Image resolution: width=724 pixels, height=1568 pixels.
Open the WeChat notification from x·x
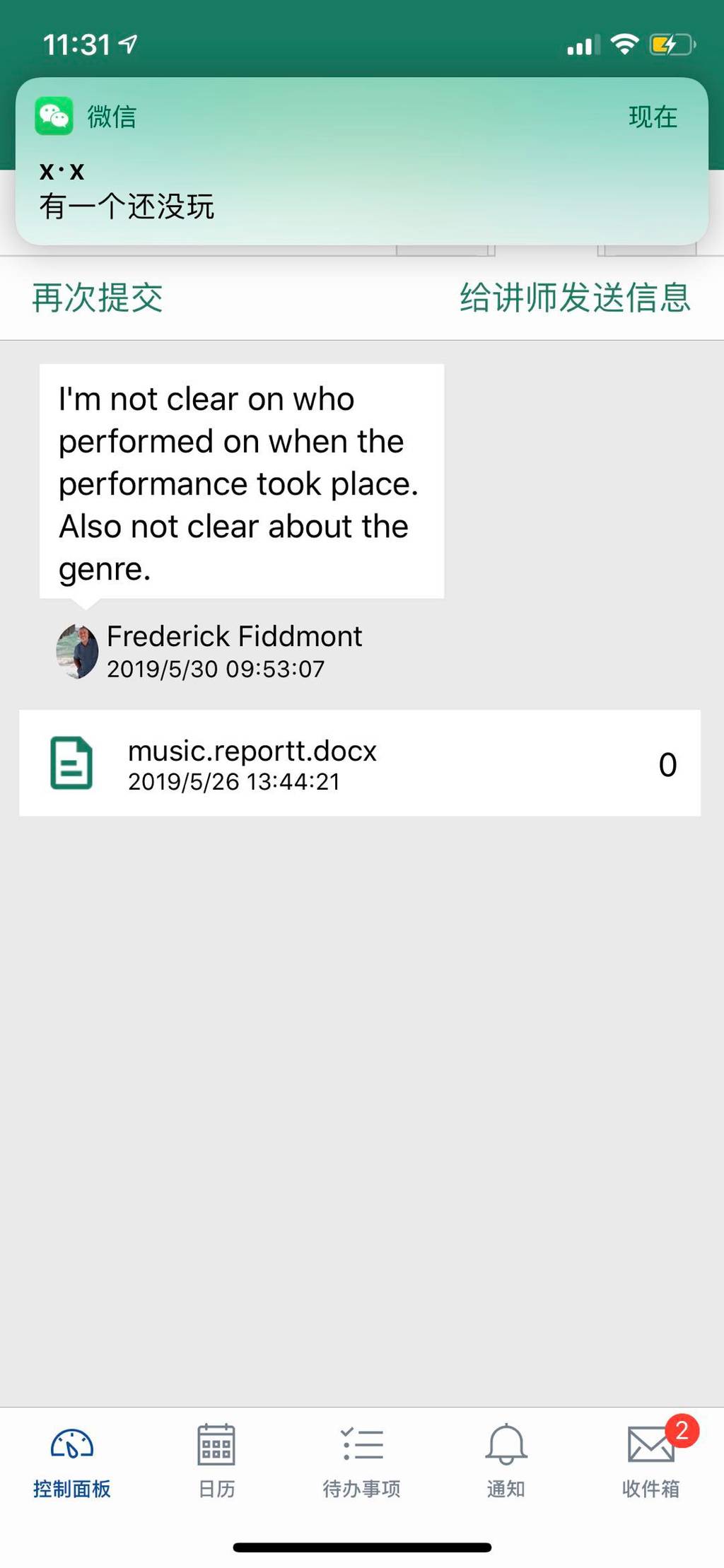tap(362, 161)
